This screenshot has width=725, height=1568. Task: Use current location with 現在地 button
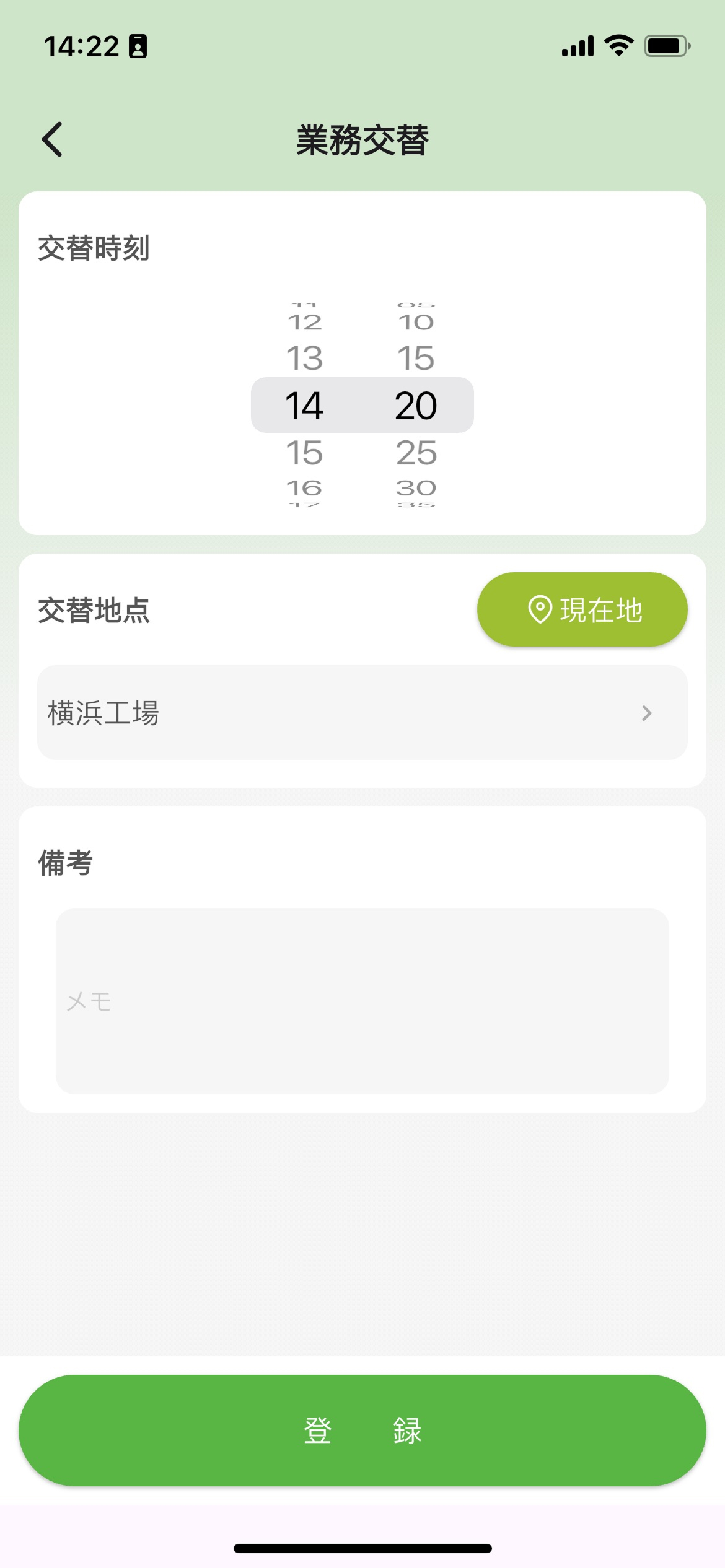tap(582, 609)
